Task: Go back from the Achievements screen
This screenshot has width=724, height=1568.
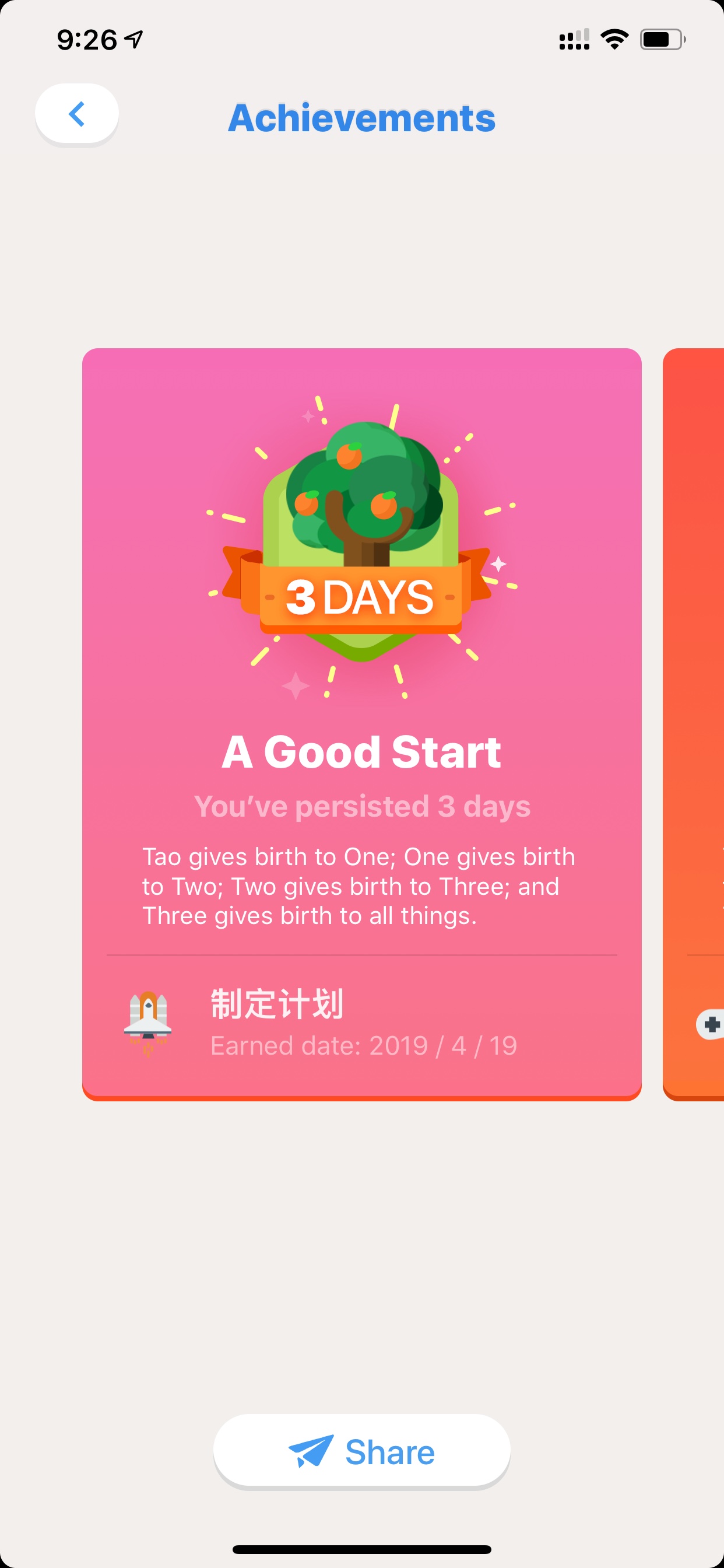Action: coord(77,114)
